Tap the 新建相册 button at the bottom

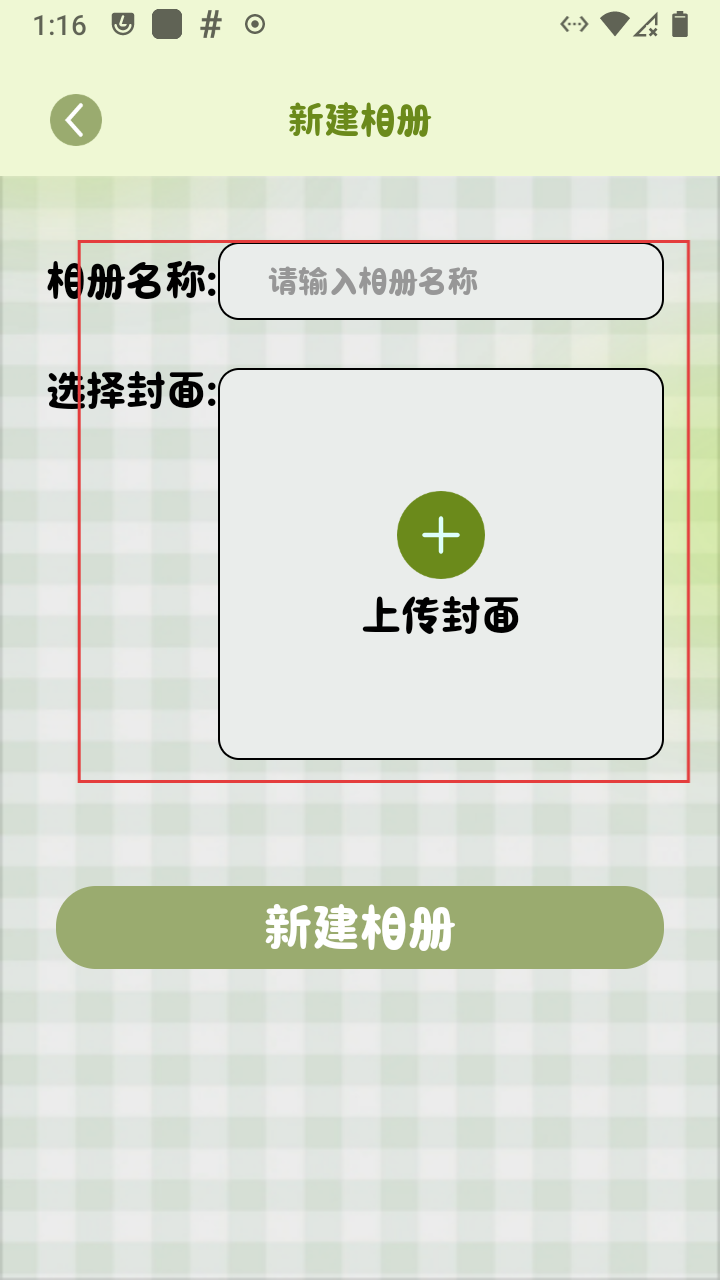pyautogui.click(x=360, y=927)
